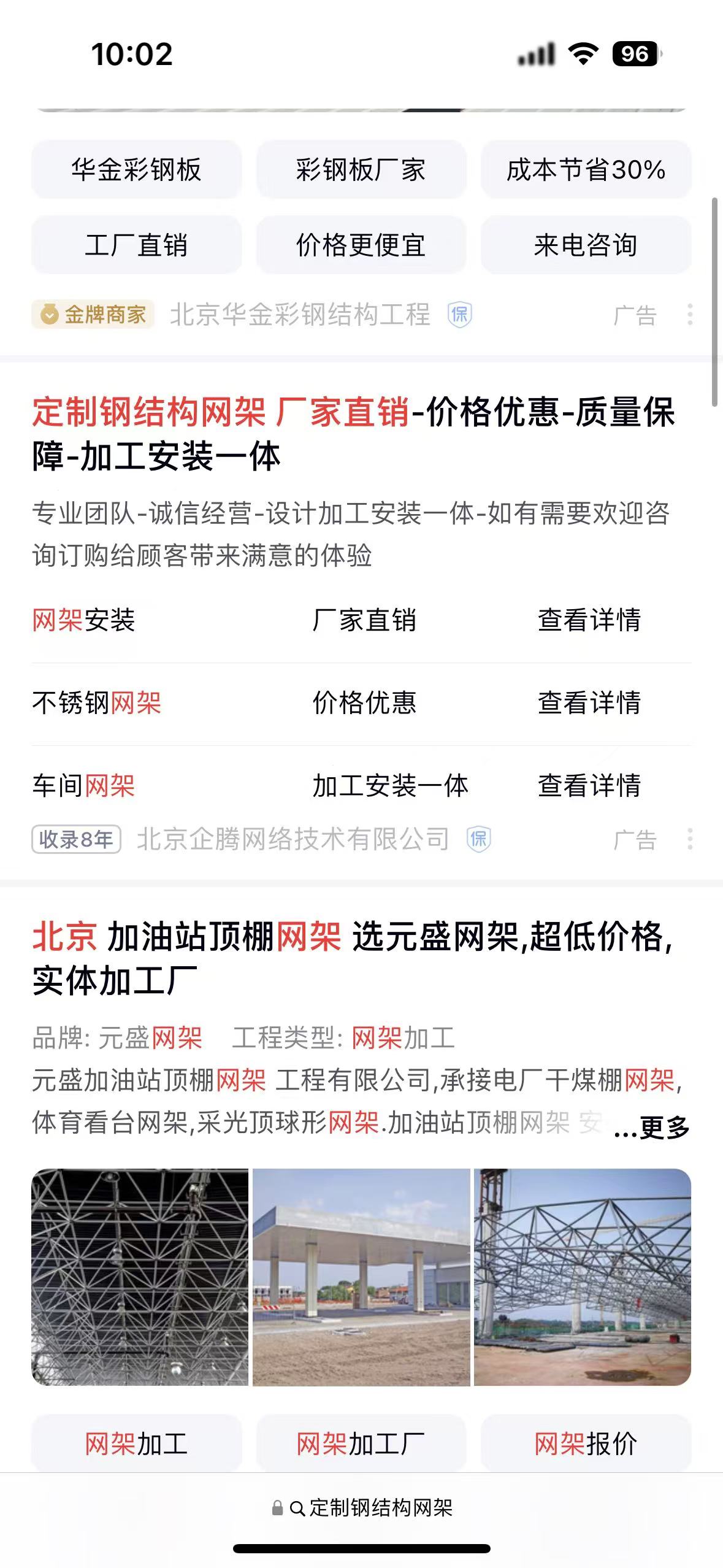View details for 不锈钢网架
Image resolution: width=723 pixels, height=1568 pixels.
point(589,703)
